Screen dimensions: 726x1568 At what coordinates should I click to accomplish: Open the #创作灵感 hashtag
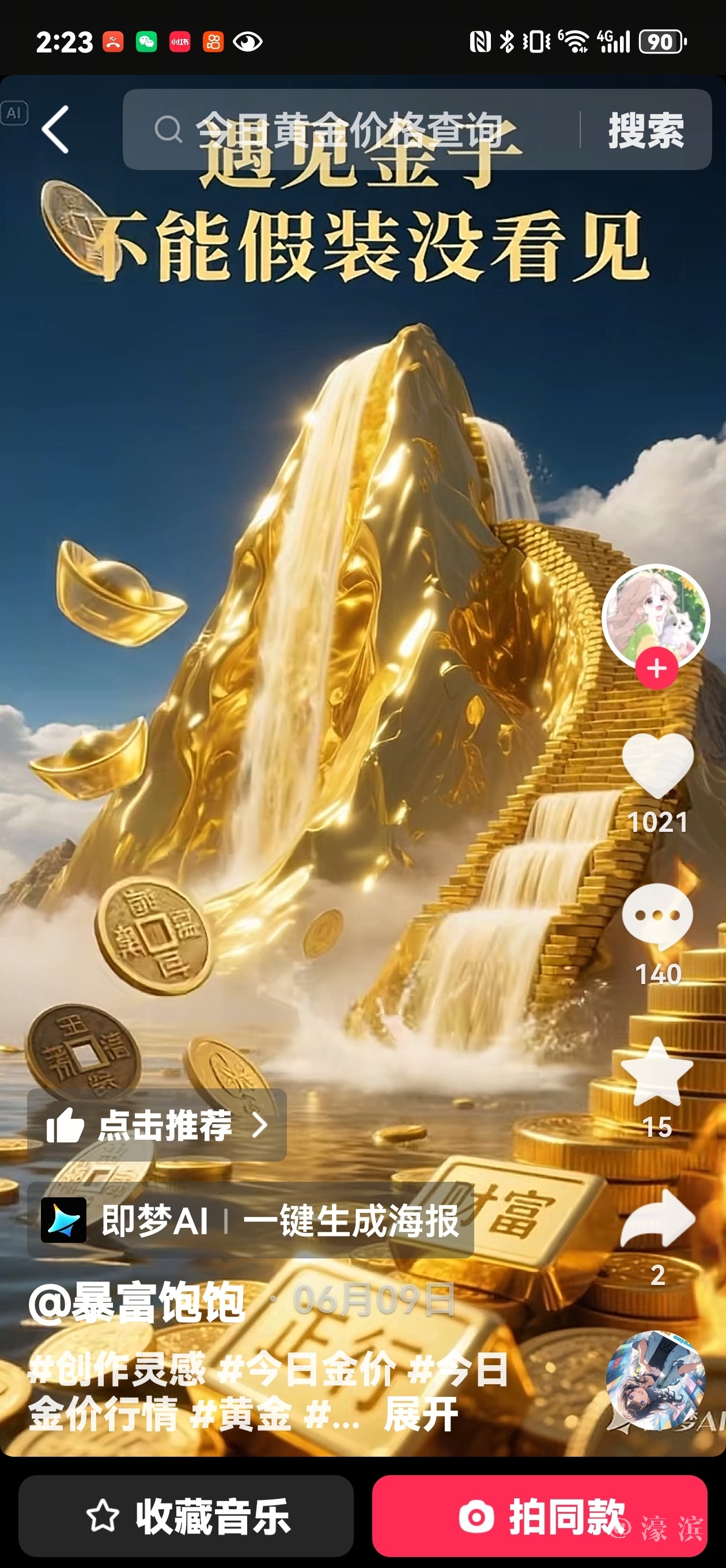(118, 1370)
